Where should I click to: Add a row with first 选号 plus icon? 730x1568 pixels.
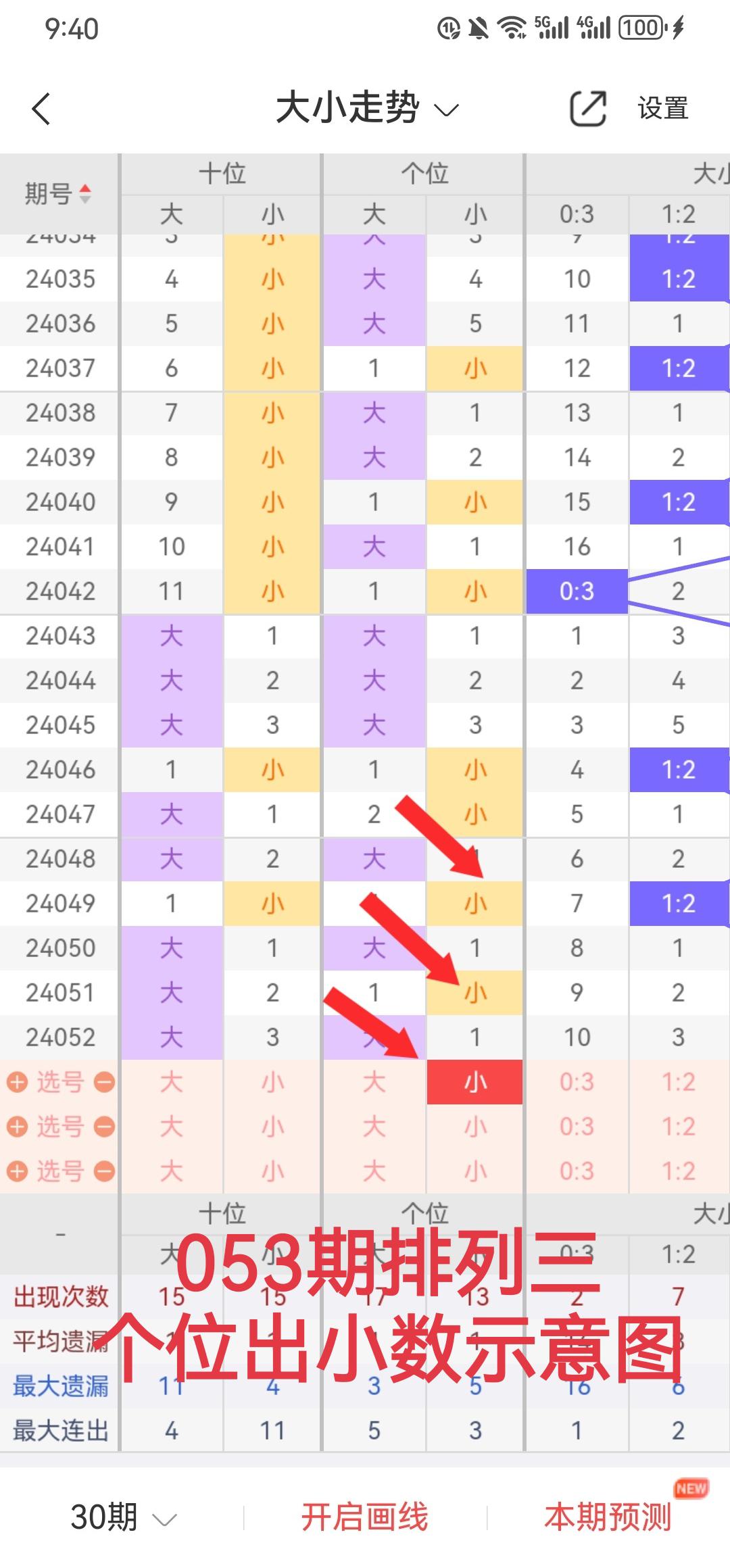[17, 1082]
